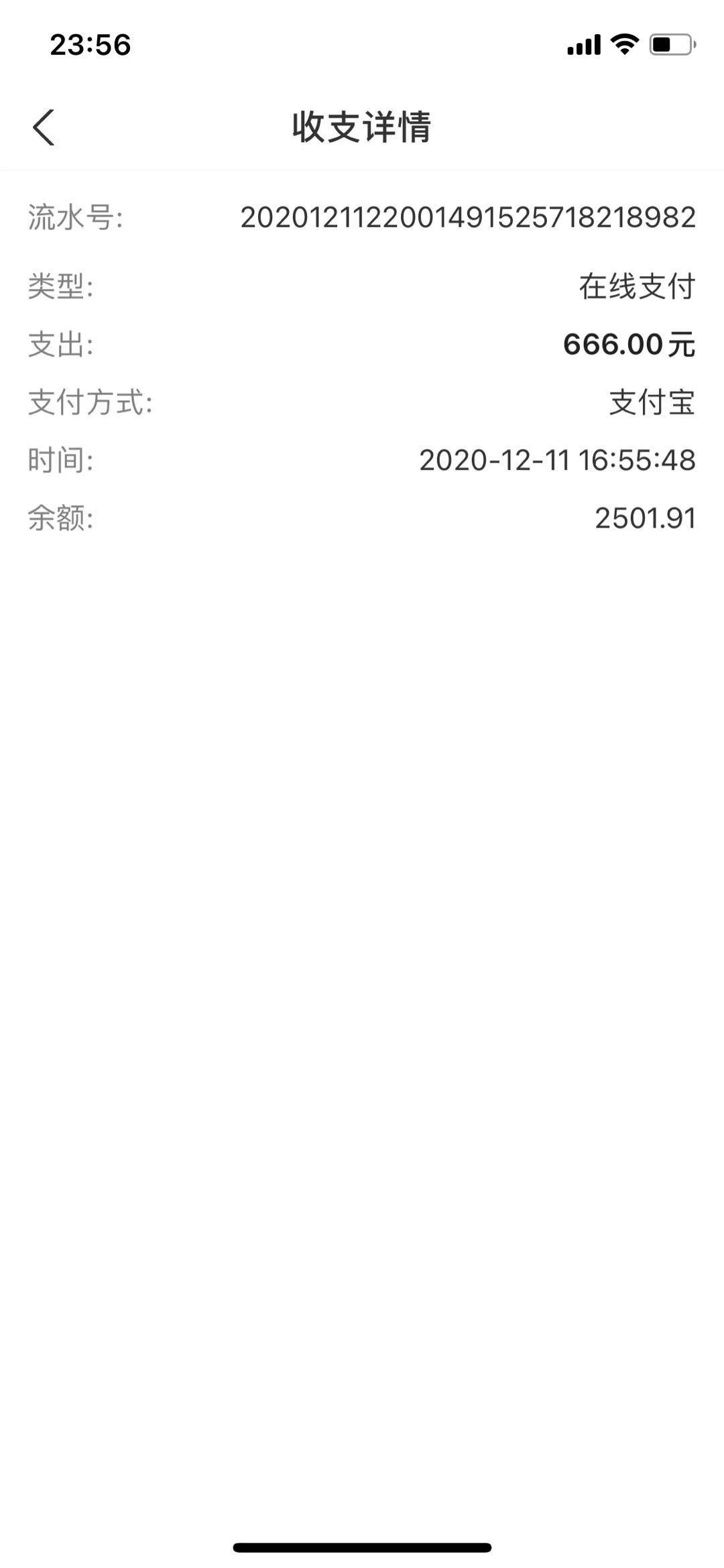This screenshot has width=724, height=1568.
Task: Tap the timestamp 2020-12-11 16:55:48
Action: [556, 459]
